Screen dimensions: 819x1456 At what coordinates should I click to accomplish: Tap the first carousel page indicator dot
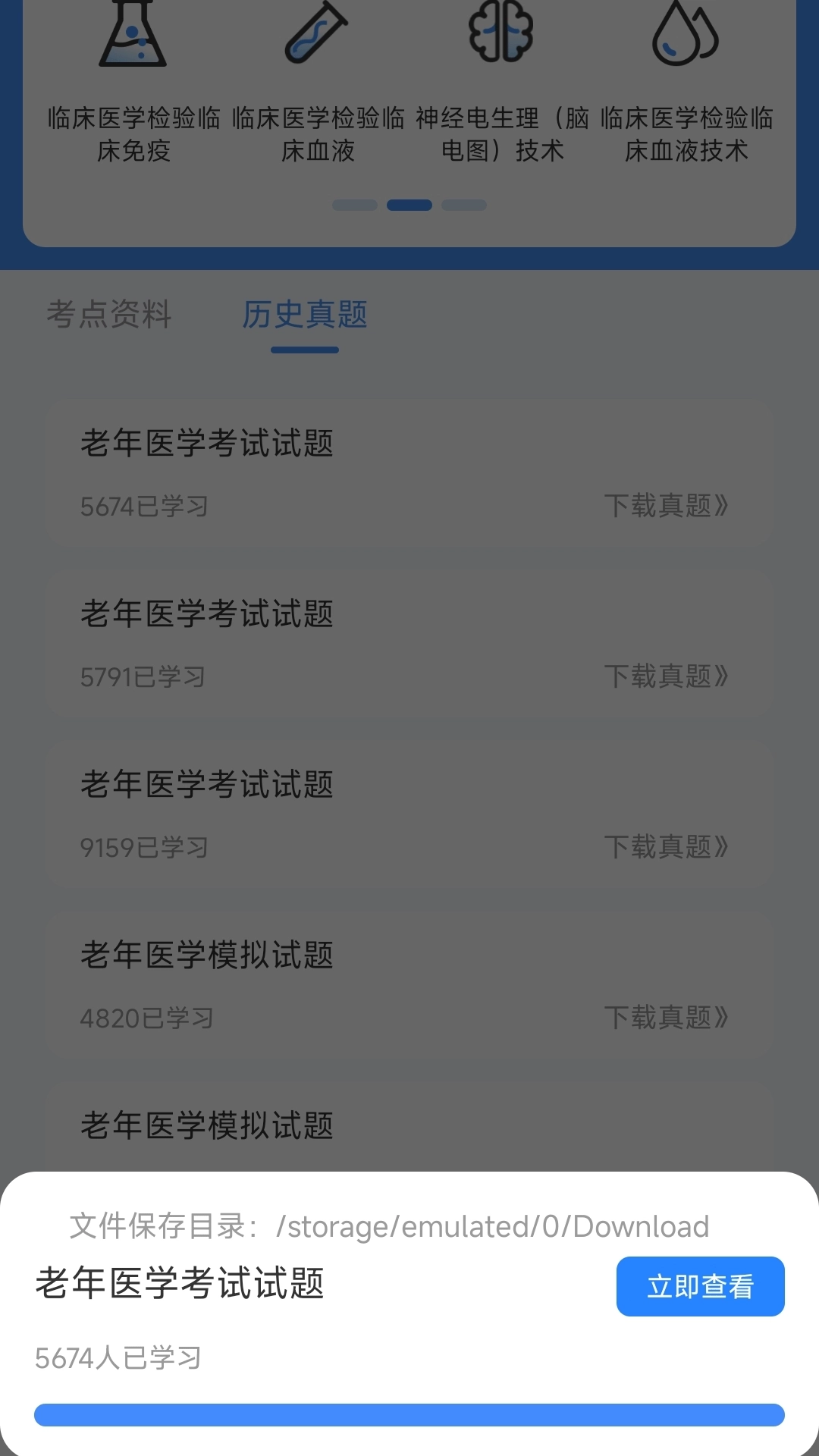point(355,205)
